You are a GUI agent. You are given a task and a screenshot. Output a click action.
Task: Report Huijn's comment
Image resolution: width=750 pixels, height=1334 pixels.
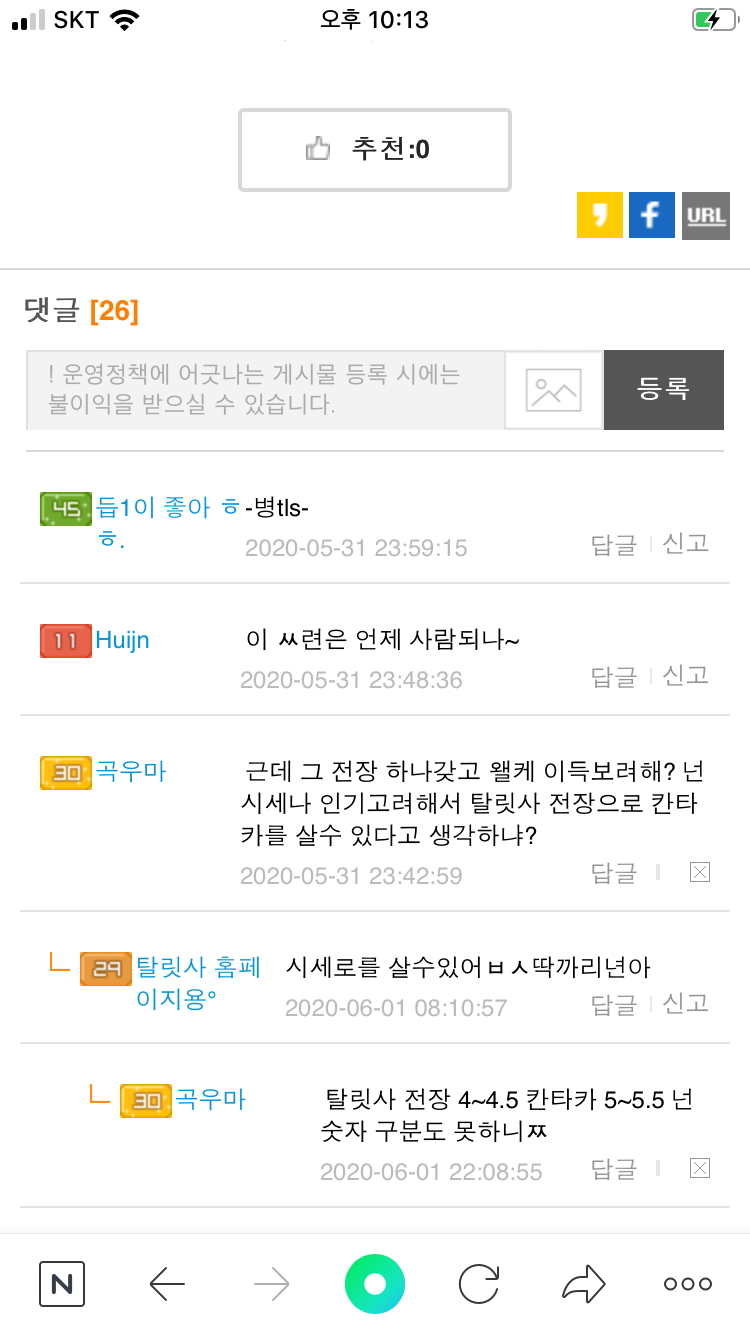(x=686, y=676)
